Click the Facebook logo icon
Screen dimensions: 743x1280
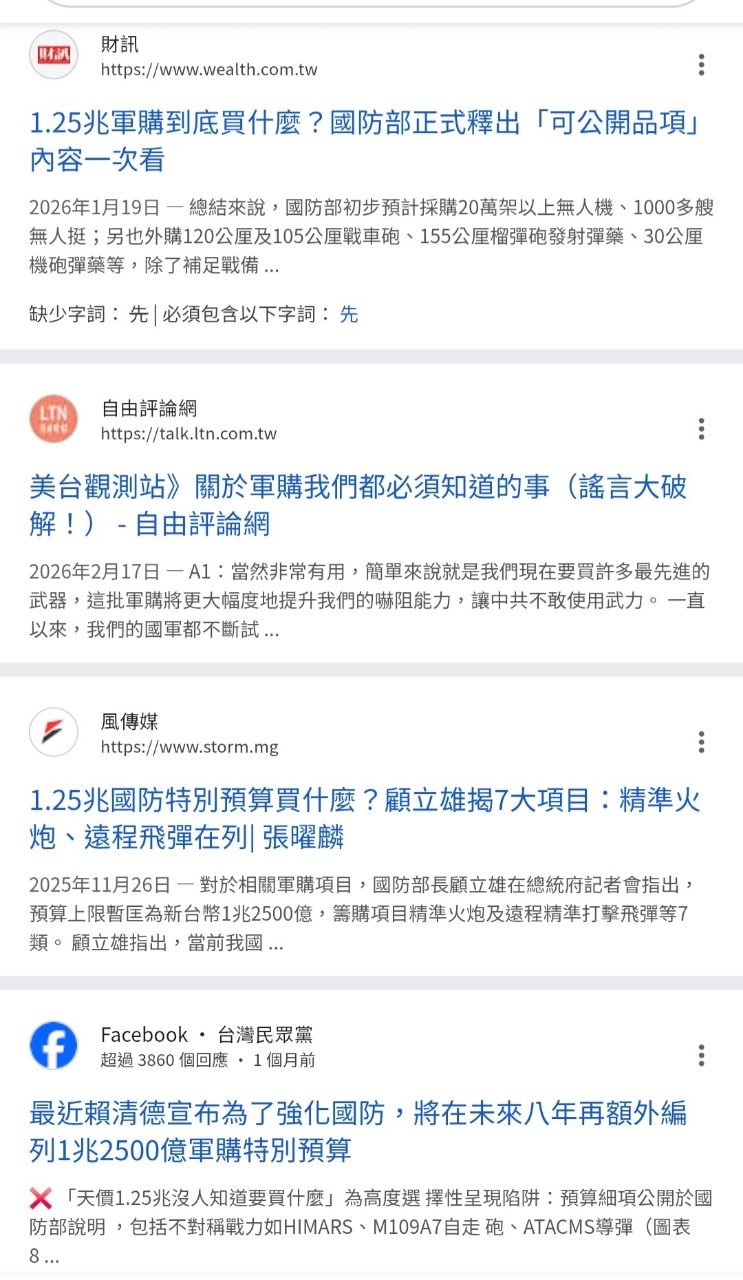click(53, 1044)
